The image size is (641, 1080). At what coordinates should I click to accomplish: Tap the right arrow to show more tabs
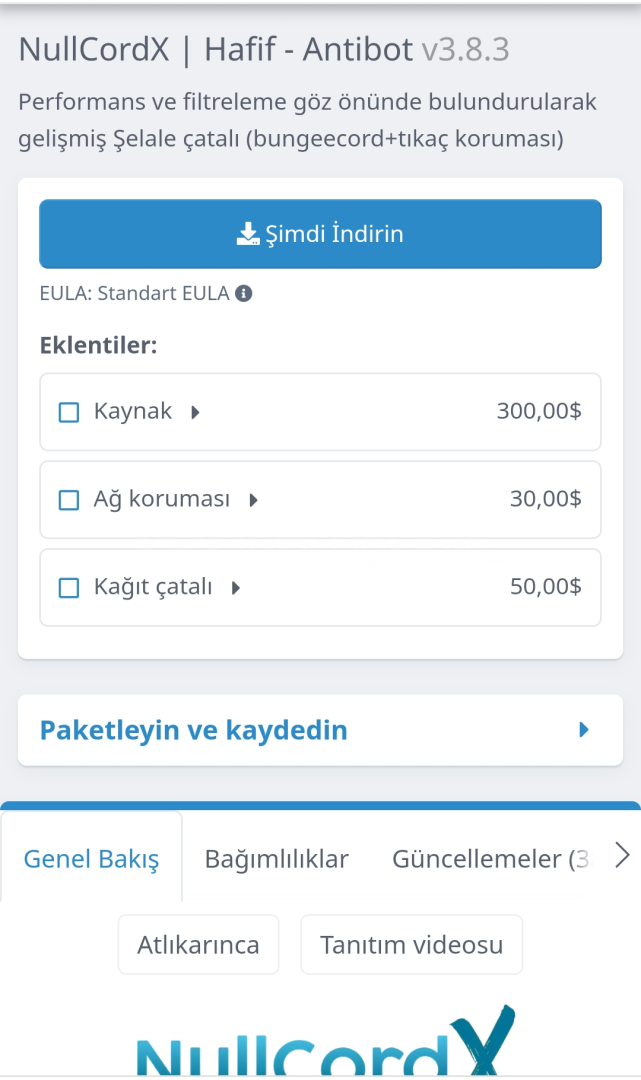click(x=622, y=856)
